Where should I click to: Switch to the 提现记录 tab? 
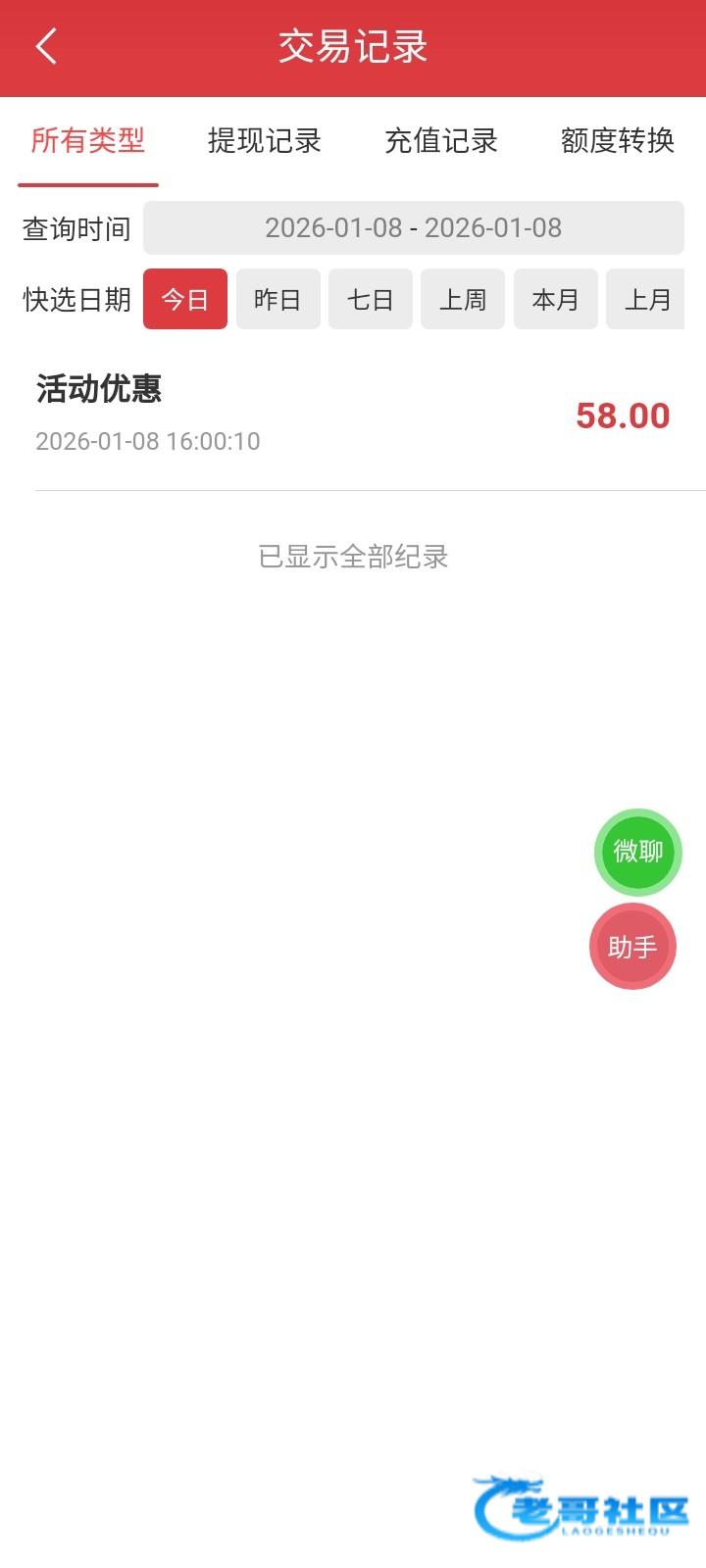(x=265, y=141)
